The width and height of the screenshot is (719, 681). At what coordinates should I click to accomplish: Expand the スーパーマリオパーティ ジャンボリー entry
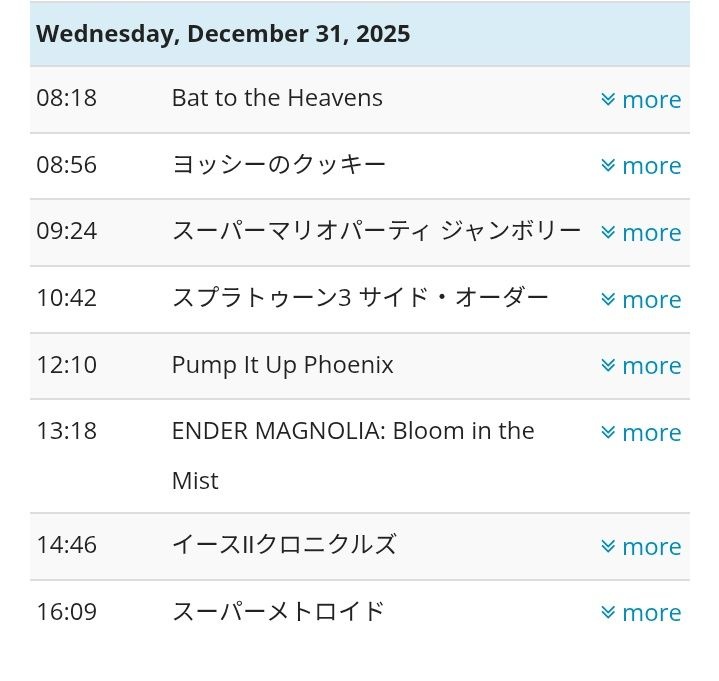coord(641,233)
